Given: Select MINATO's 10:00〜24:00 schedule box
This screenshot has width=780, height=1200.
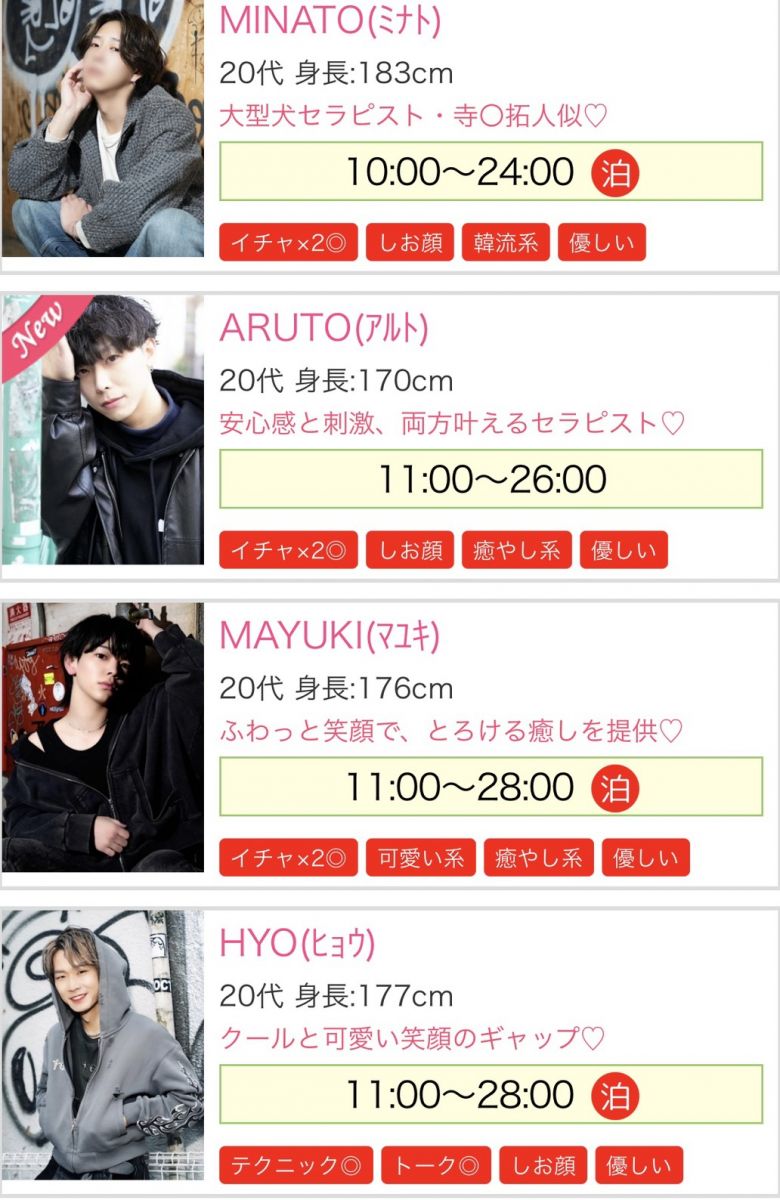Looking at the screenshot, I should 491,171.
